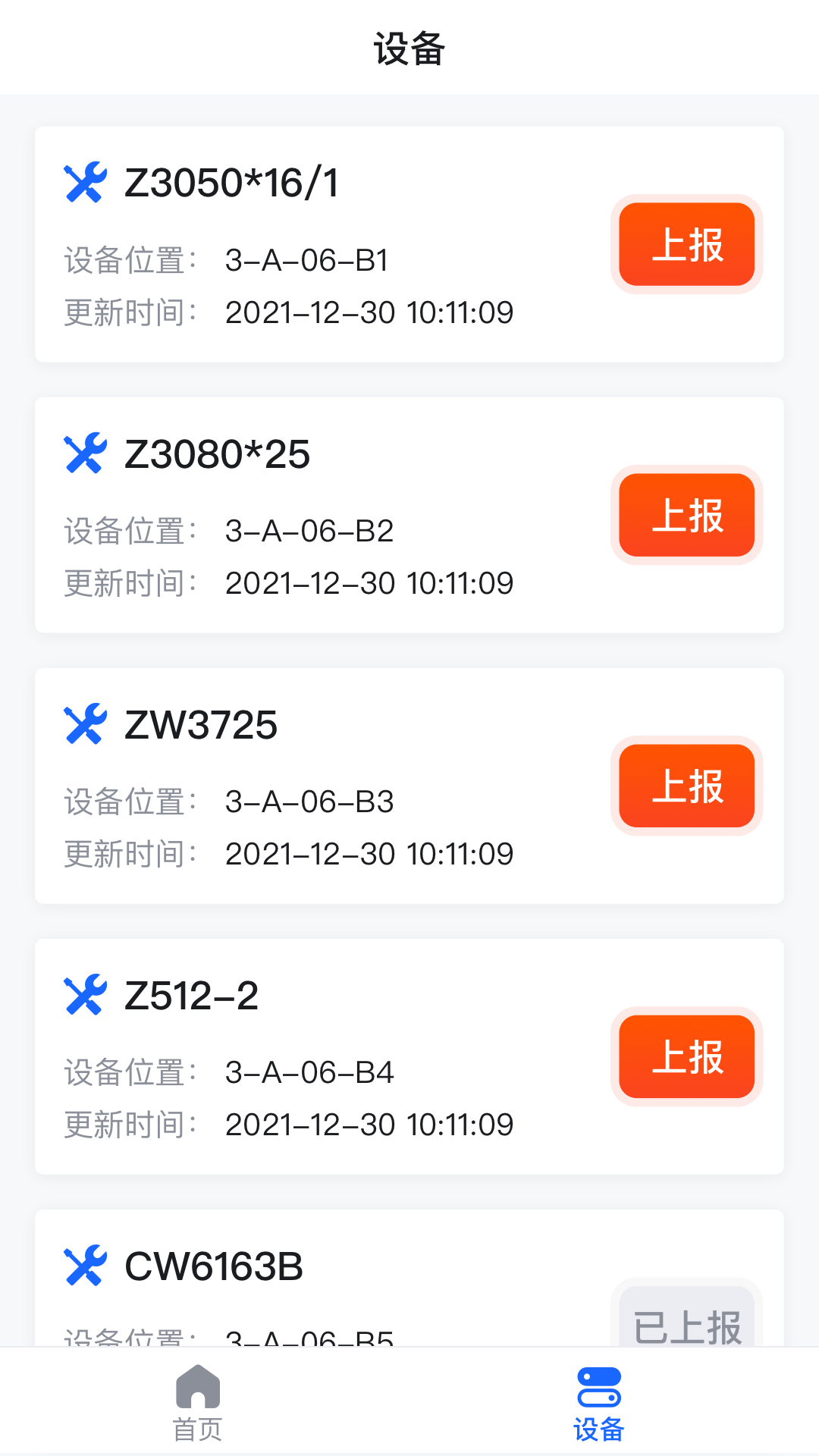The height and width of the screenshot is (1456, 819).
Task: Switch to the 首页 tab
Action: (198, 1403)
